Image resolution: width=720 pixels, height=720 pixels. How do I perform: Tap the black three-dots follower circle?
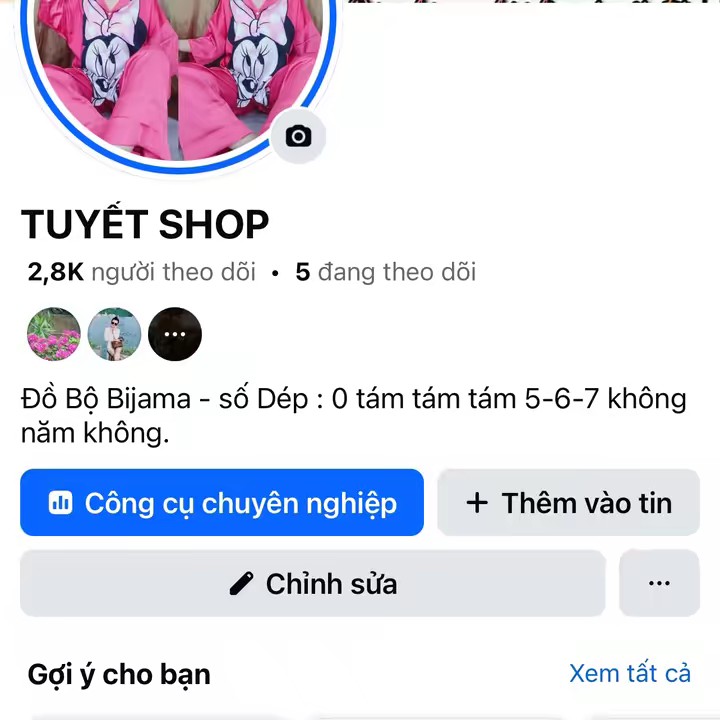[175, 334]
